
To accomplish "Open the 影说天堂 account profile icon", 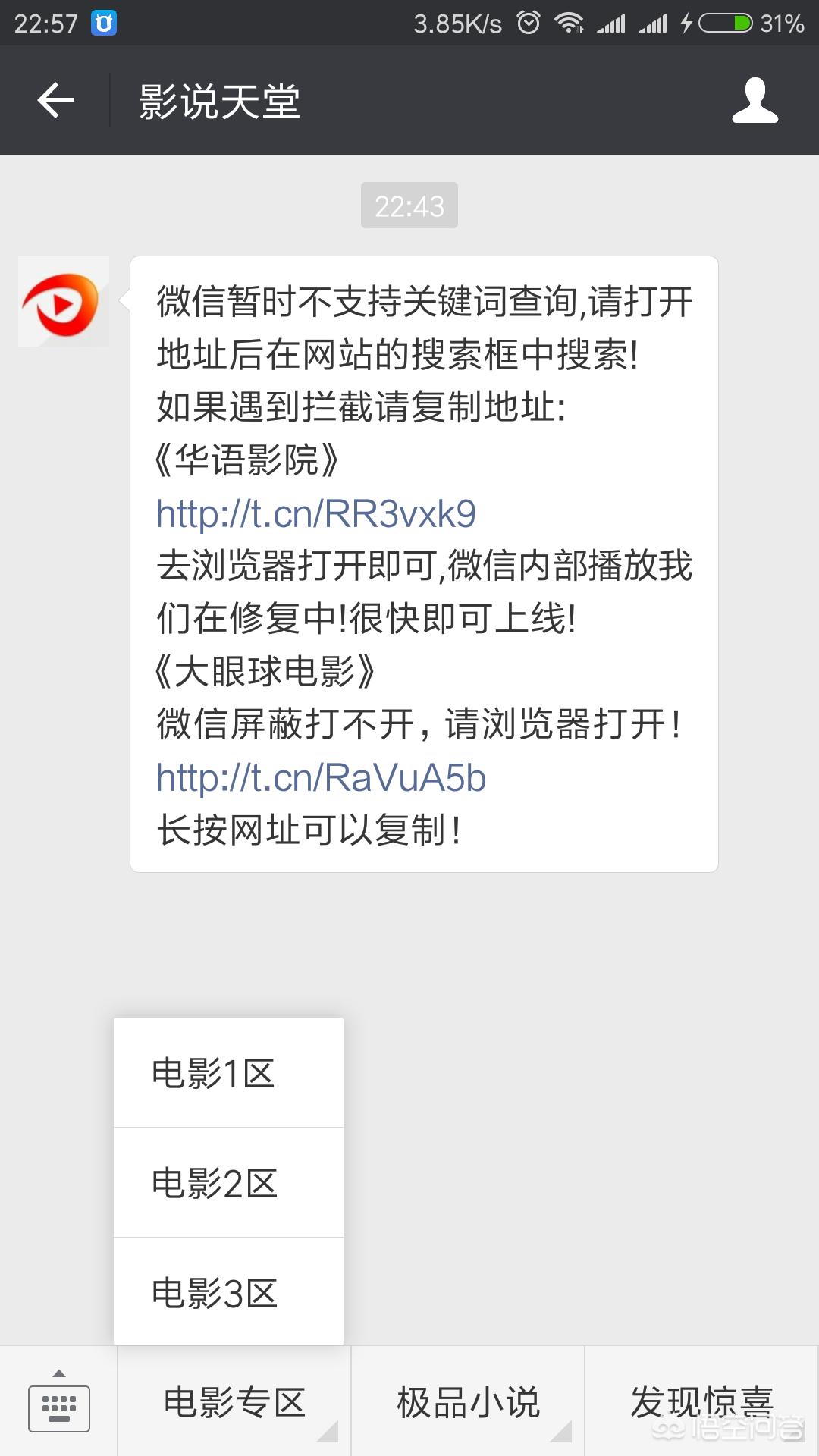I will [x=755, y=100].
